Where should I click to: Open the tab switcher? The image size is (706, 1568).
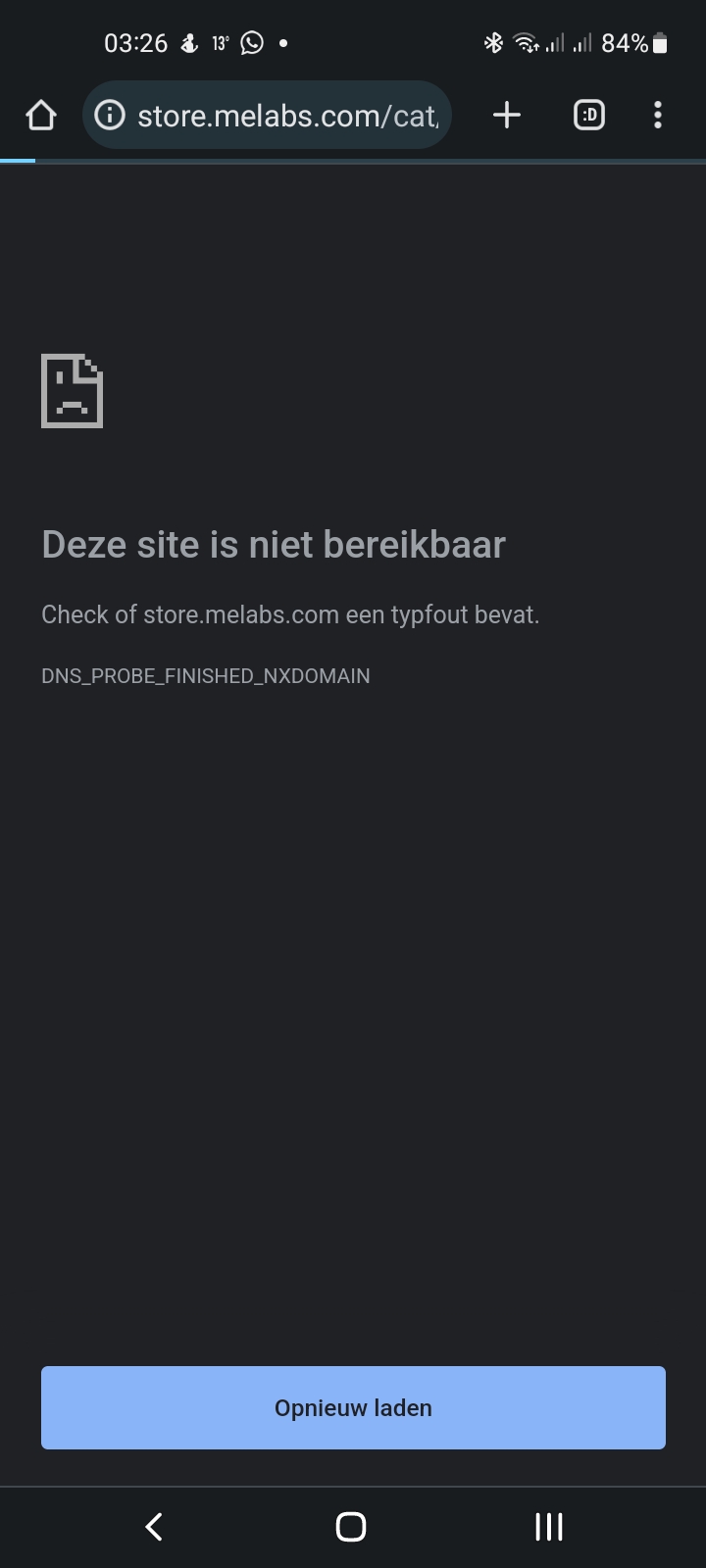pos(588,116)
